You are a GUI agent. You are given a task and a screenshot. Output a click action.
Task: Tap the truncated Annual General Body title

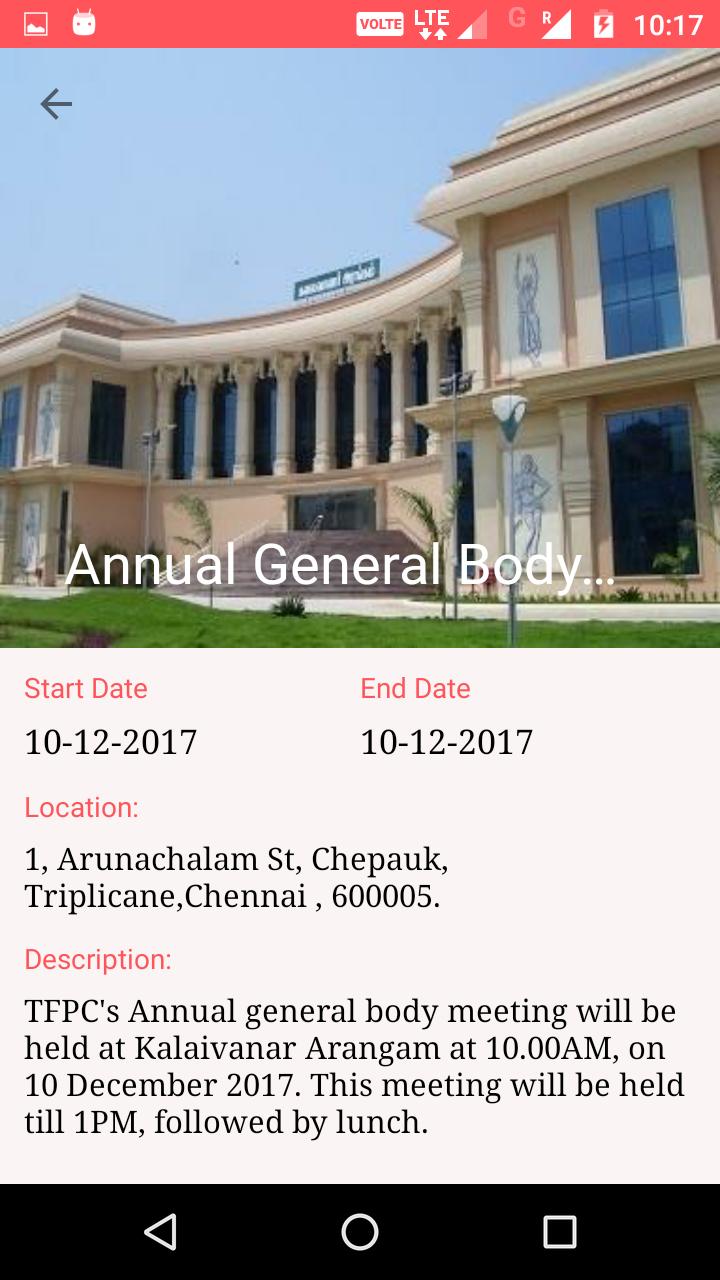pos(340,566)
